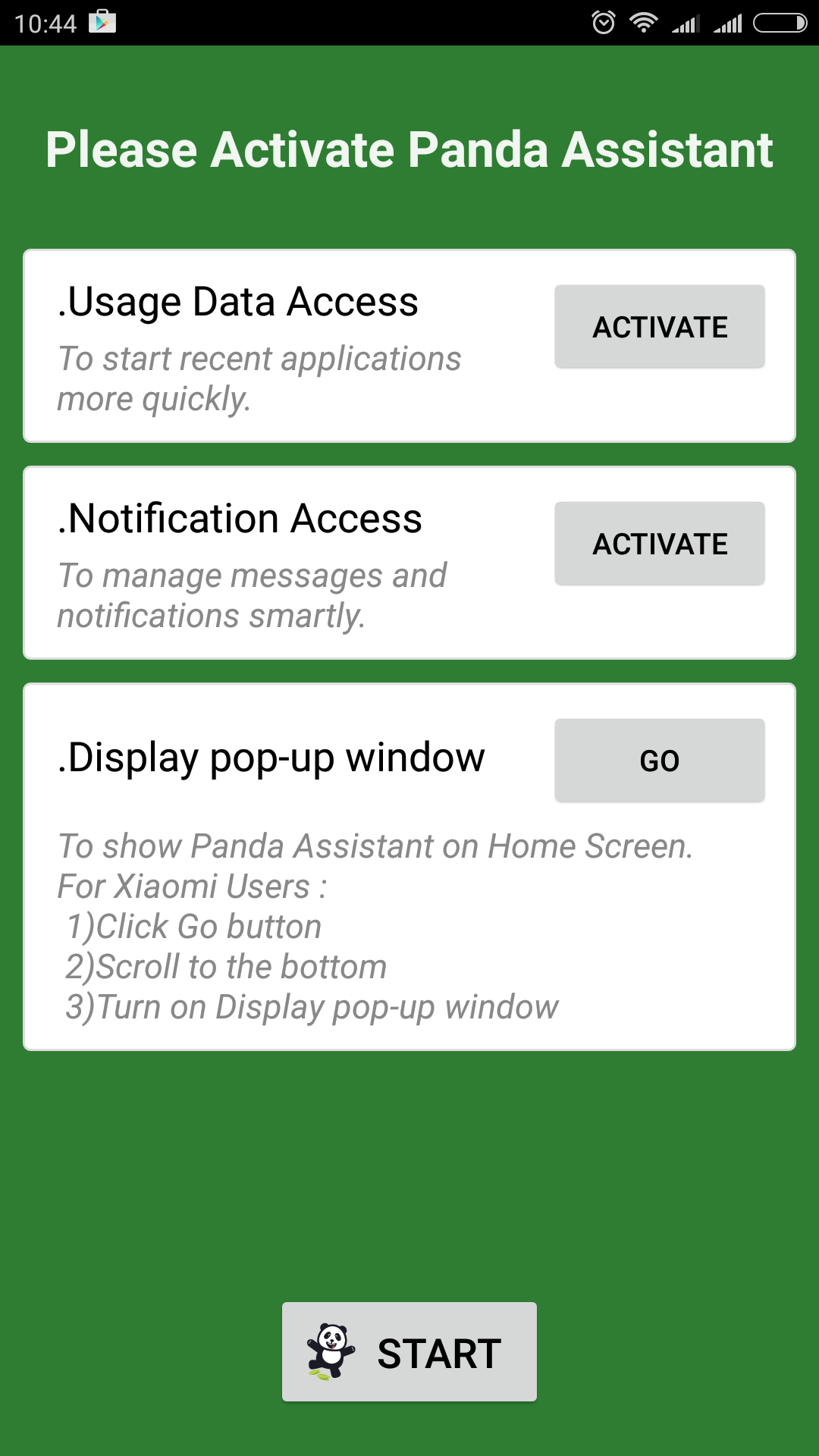Activate Notification Access

(x=659, y=544)
